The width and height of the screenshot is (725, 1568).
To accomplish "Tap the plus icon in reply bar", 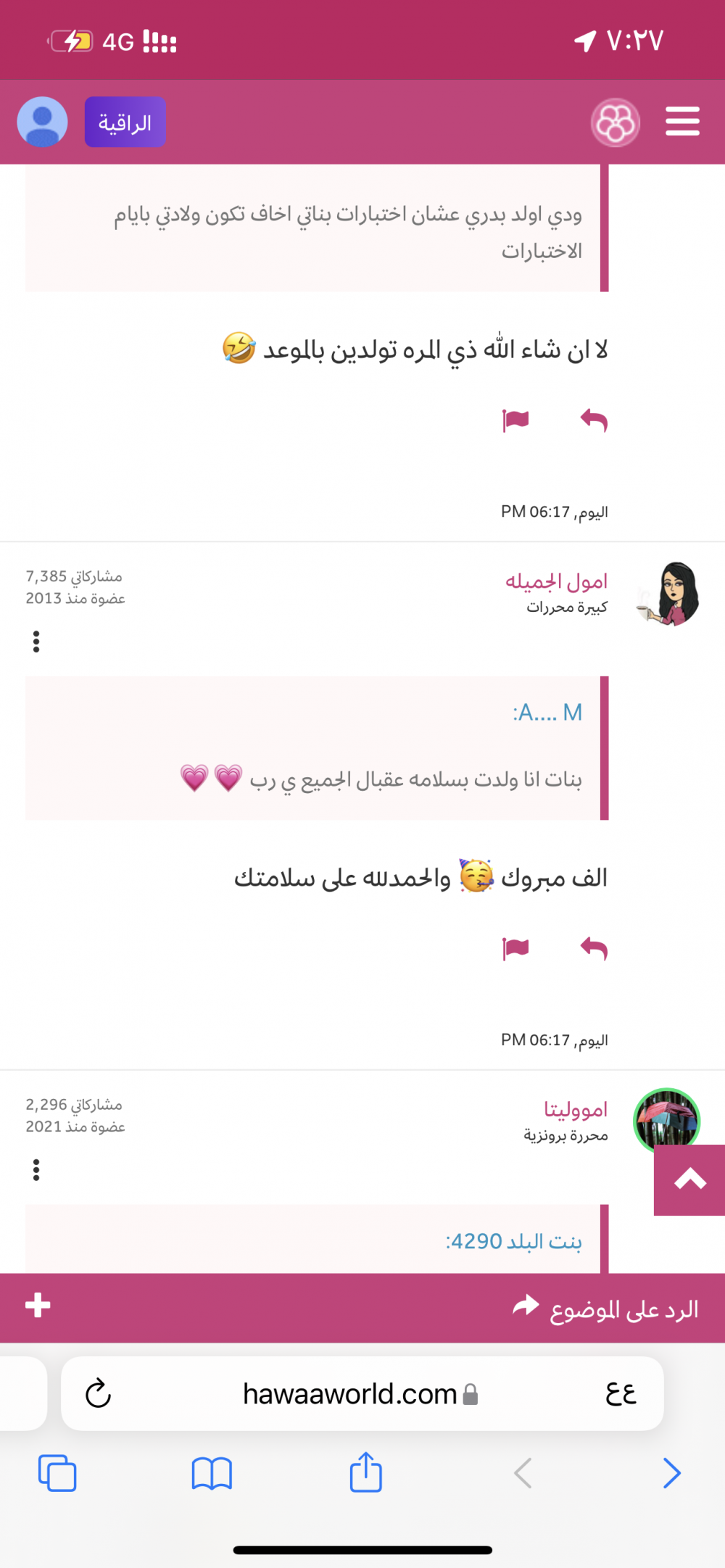I will pos(38,1305).
